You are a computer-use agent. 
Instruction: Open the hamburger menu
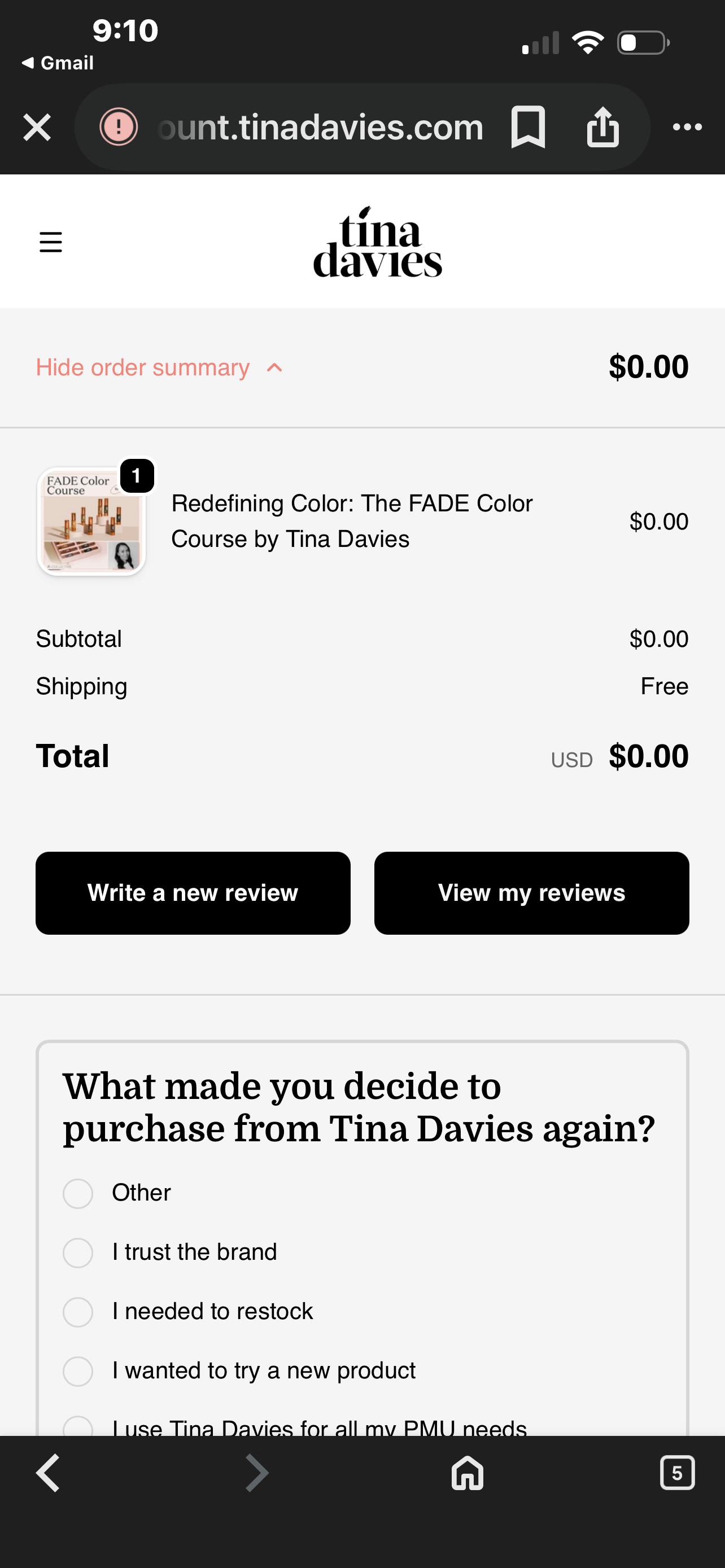coord(50,242)
